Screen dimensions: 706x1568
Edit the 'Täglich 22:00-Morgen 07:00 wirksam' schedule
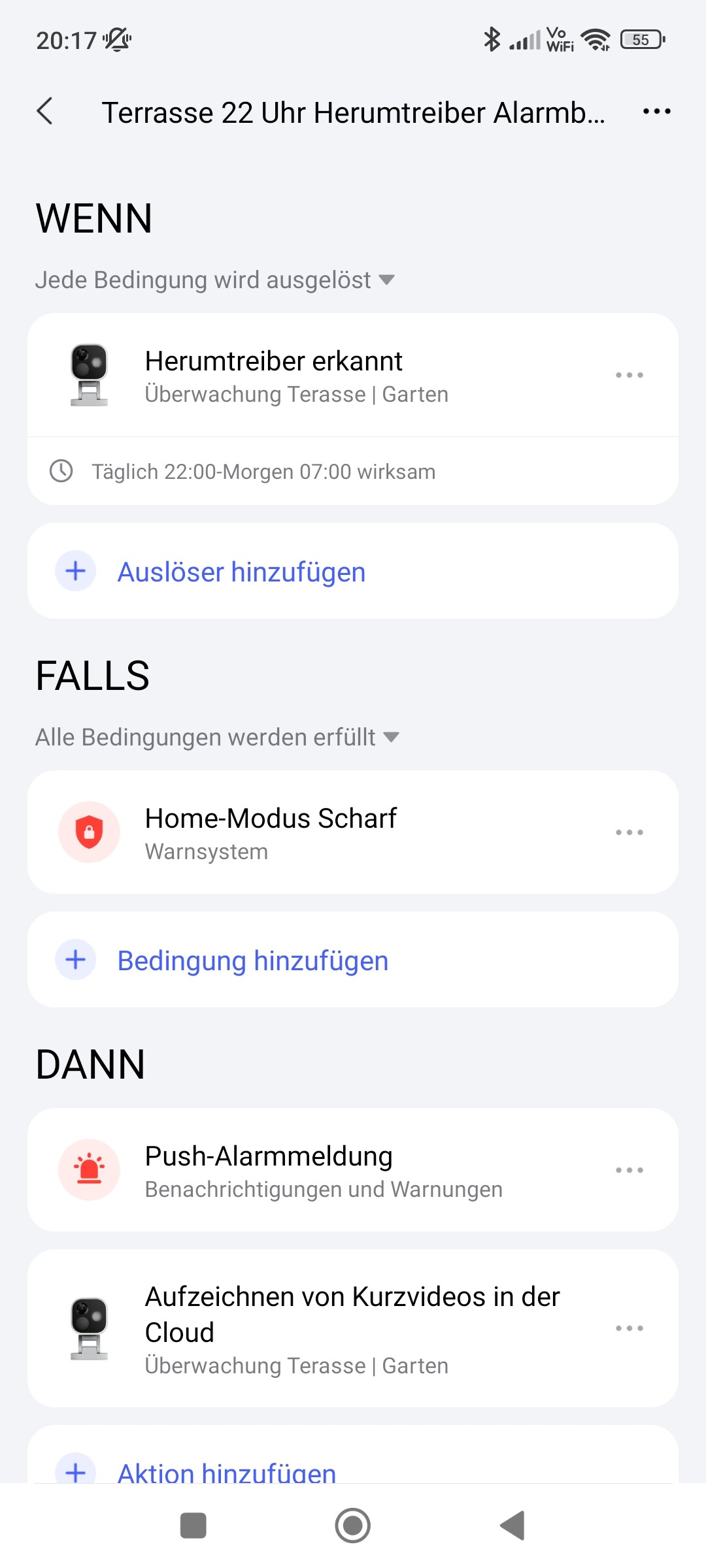pyautogui.click(x=263, y=472)
